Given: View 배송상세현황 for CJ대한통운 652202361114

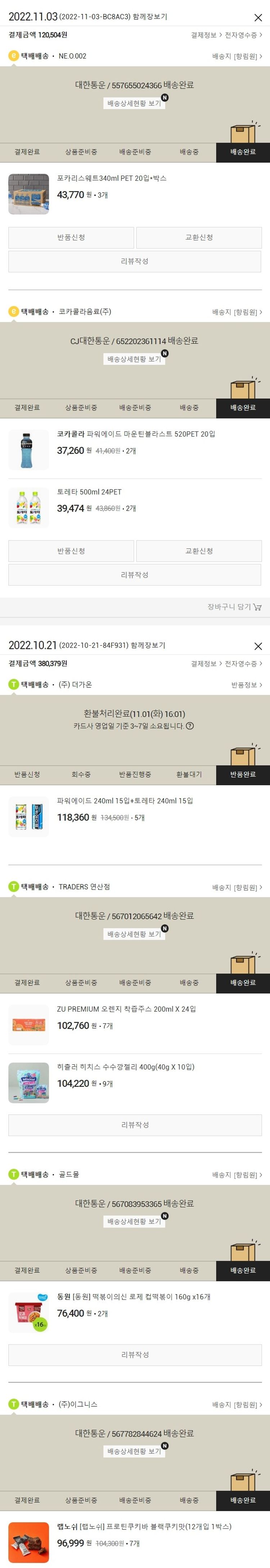Looking at the screenshot, I should coord(134,359).
